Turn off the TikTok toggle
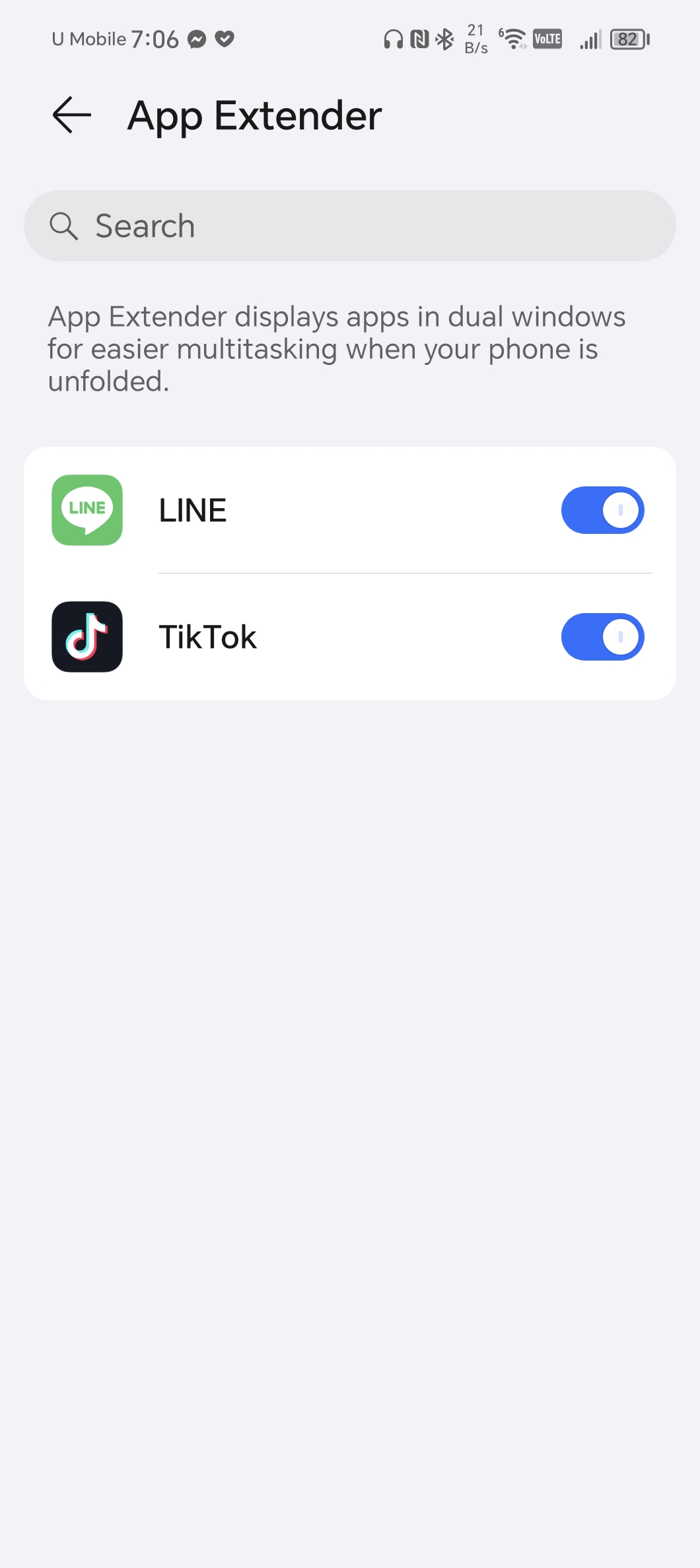This screenshot has width=700, height=1568. [602, 637]
